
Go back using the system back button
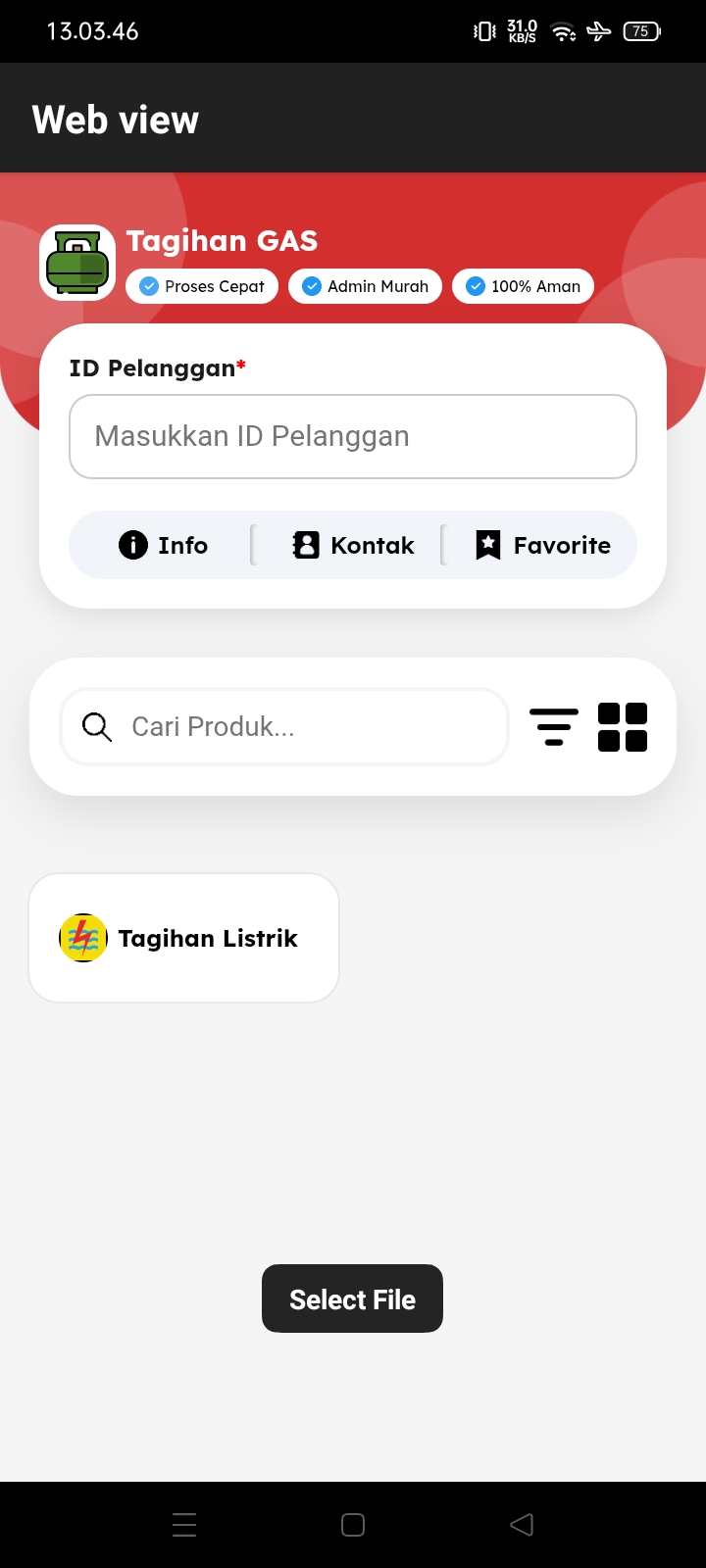pyautogui.click(x=522, y=1525)
